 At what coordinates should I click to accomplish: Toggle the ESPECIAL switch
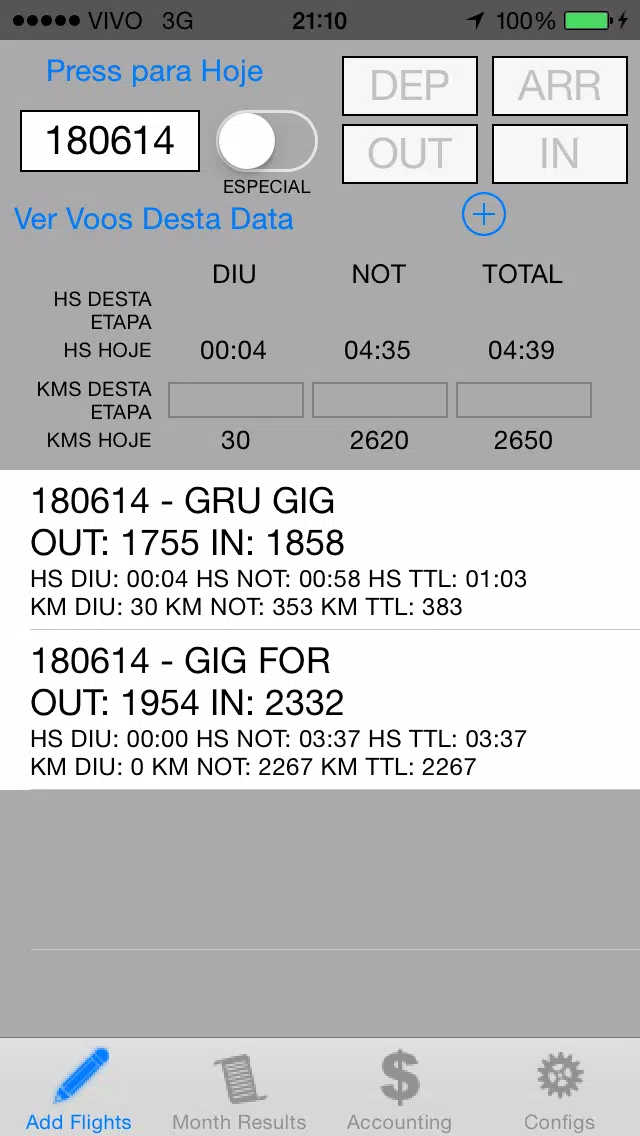click(267, 141)
